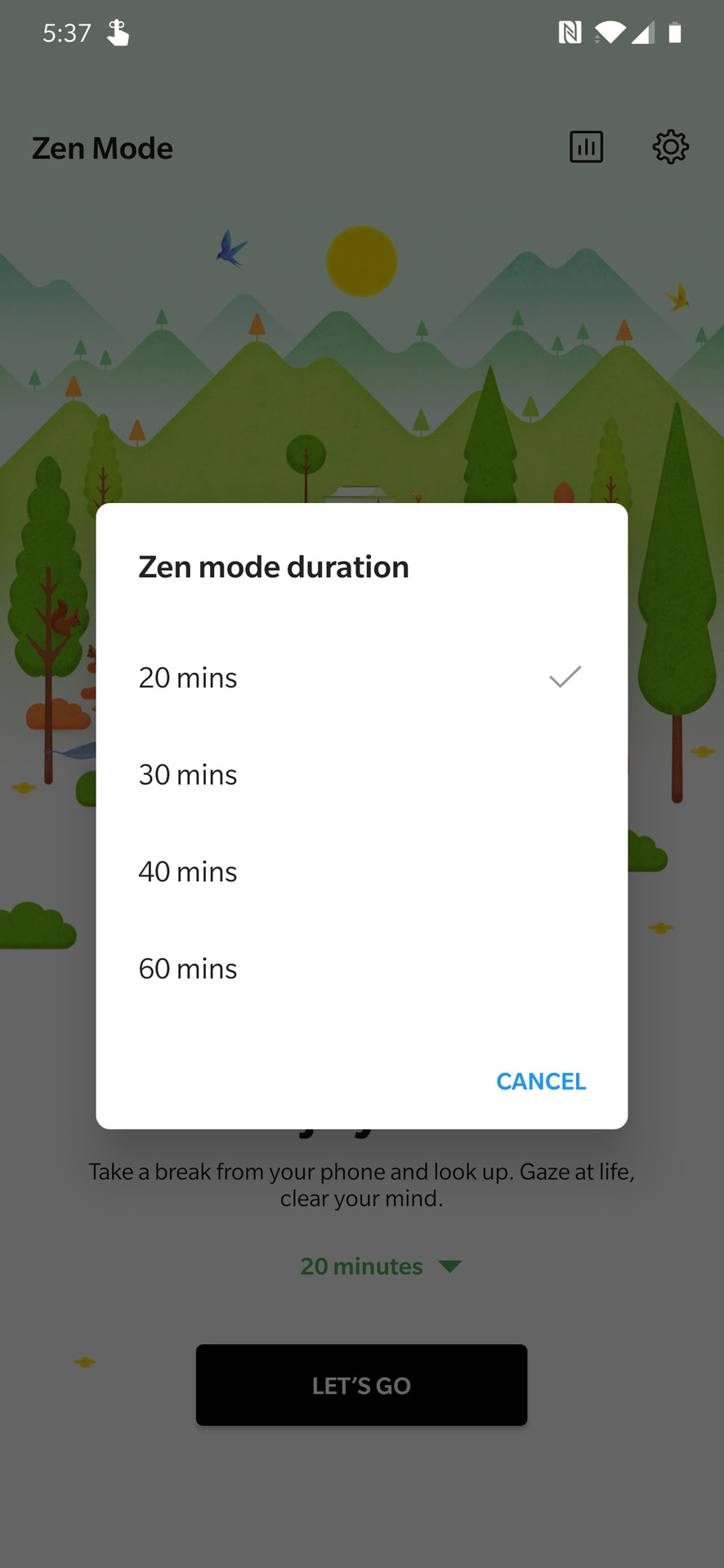Cancel the duration dialog
Image resolution: width=724 pixels, height=1568 pixels.
[x=541, y=1081]
